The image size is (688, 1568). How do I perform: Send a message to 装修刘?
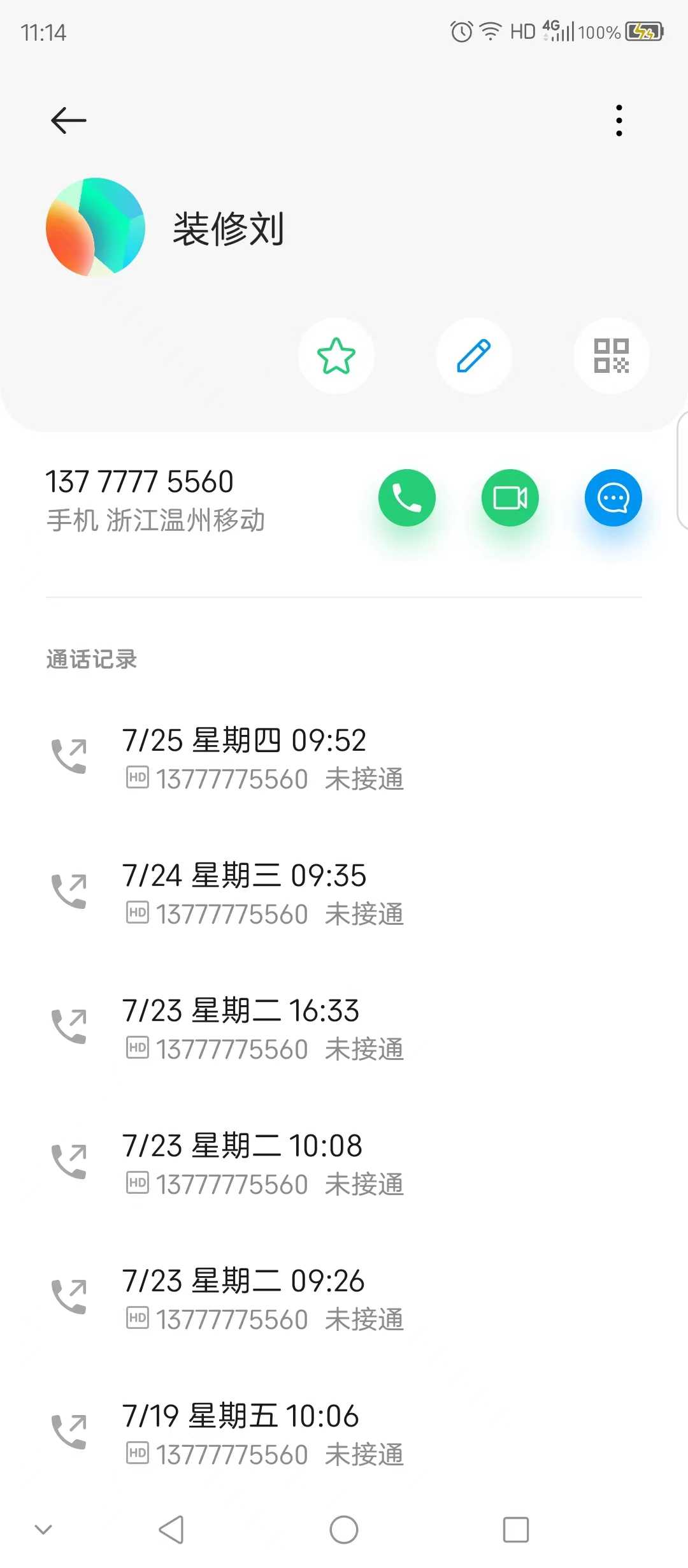[613, 498]
